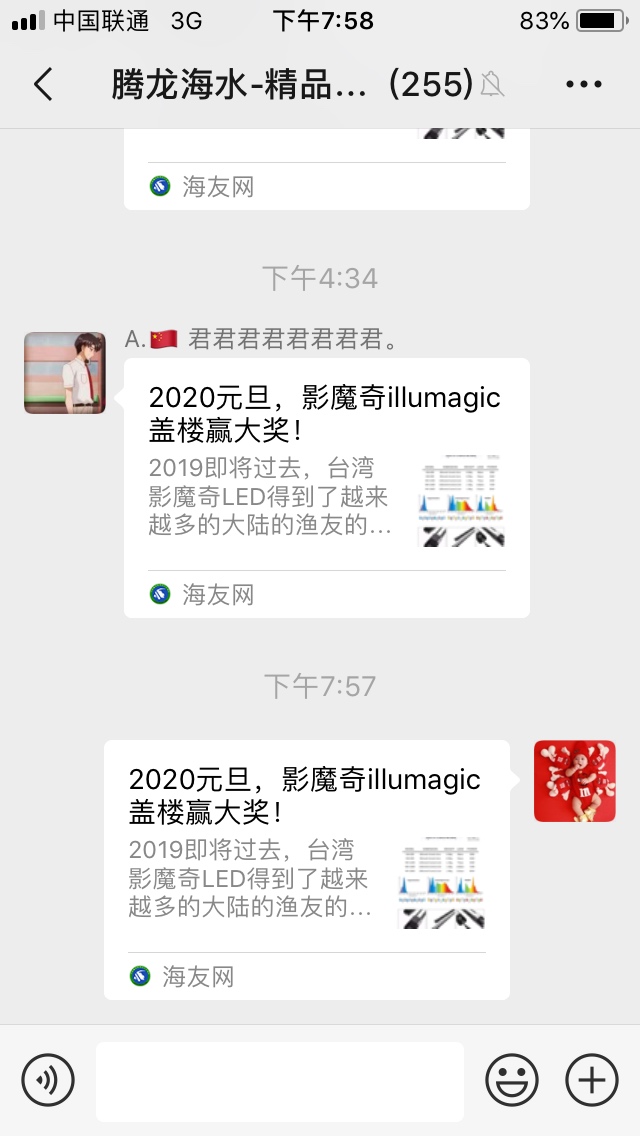This screenshot has width=640, height=1136.
Task: Switch to voice message input
Action: (x=48, y=1080)
